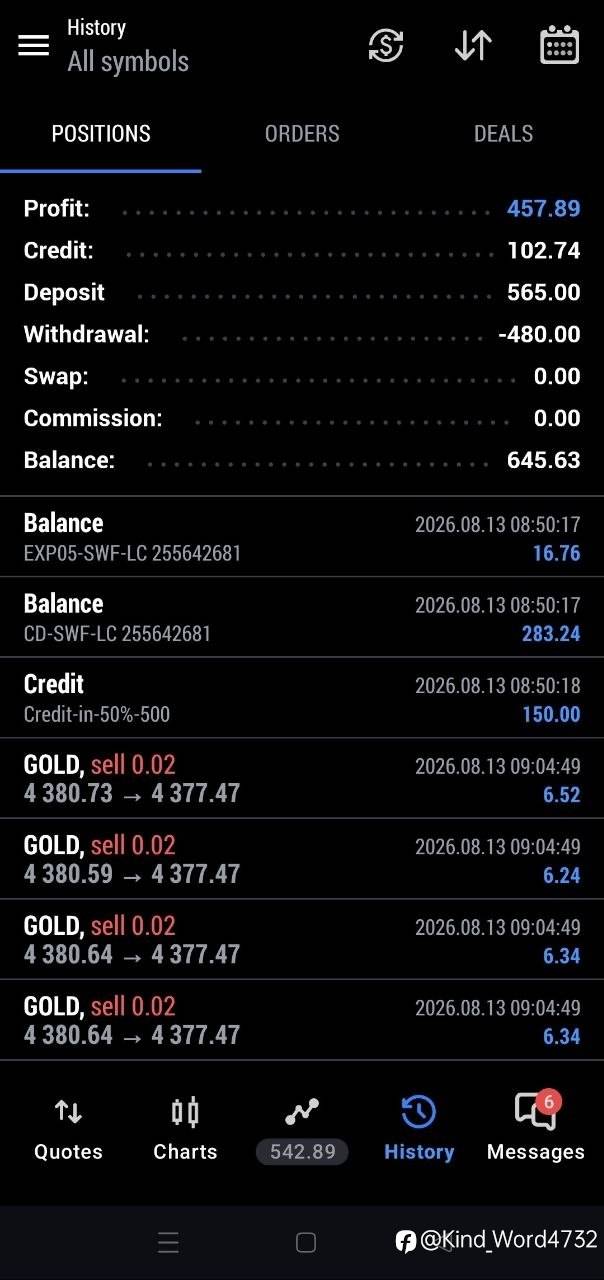Select the Positions tab
This screenshot has height=1280, width=604.
tap(101, 134)
